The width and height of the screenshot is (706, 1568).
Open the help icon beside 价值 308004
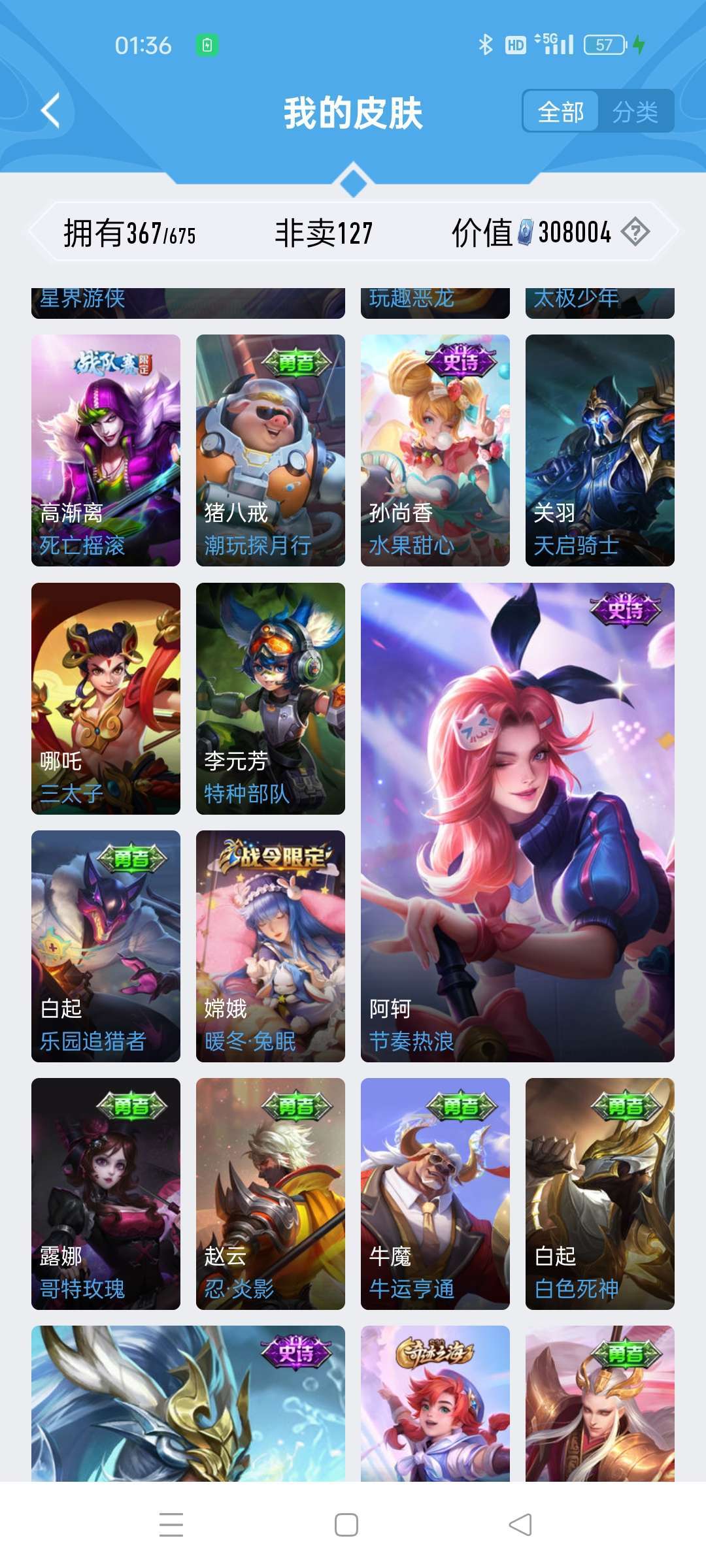635,232
